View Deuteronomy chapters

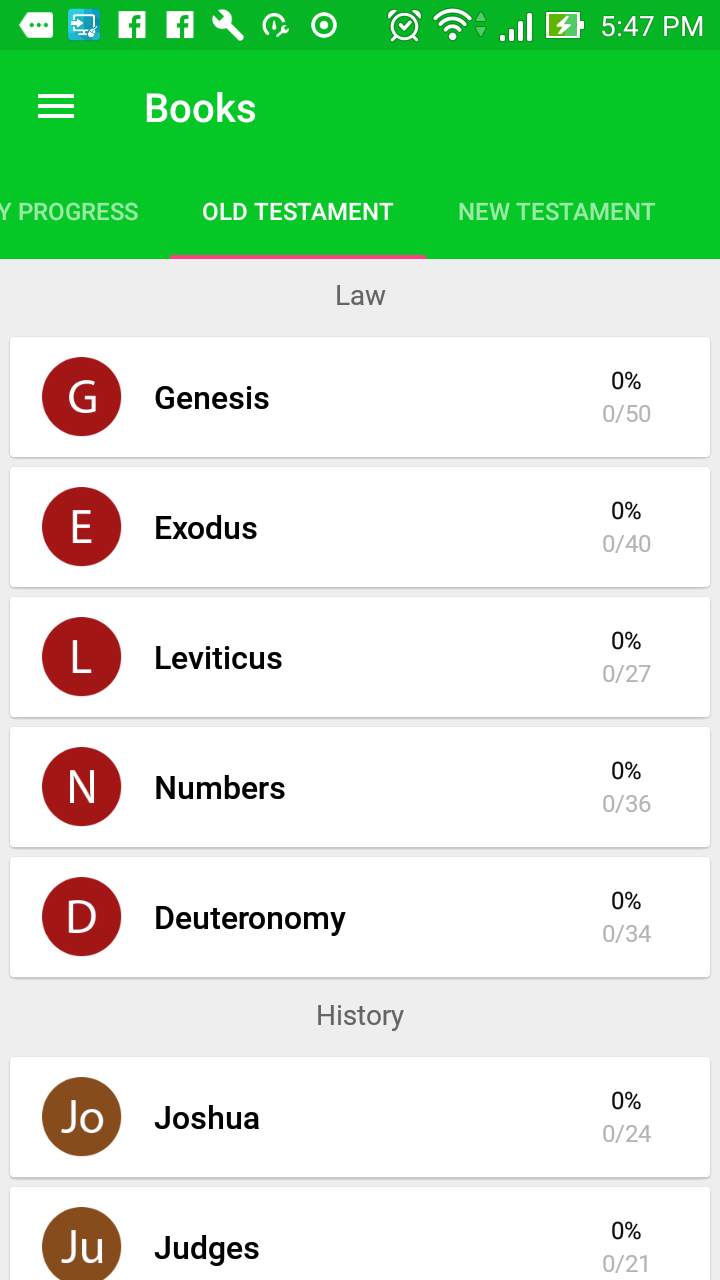360,917
